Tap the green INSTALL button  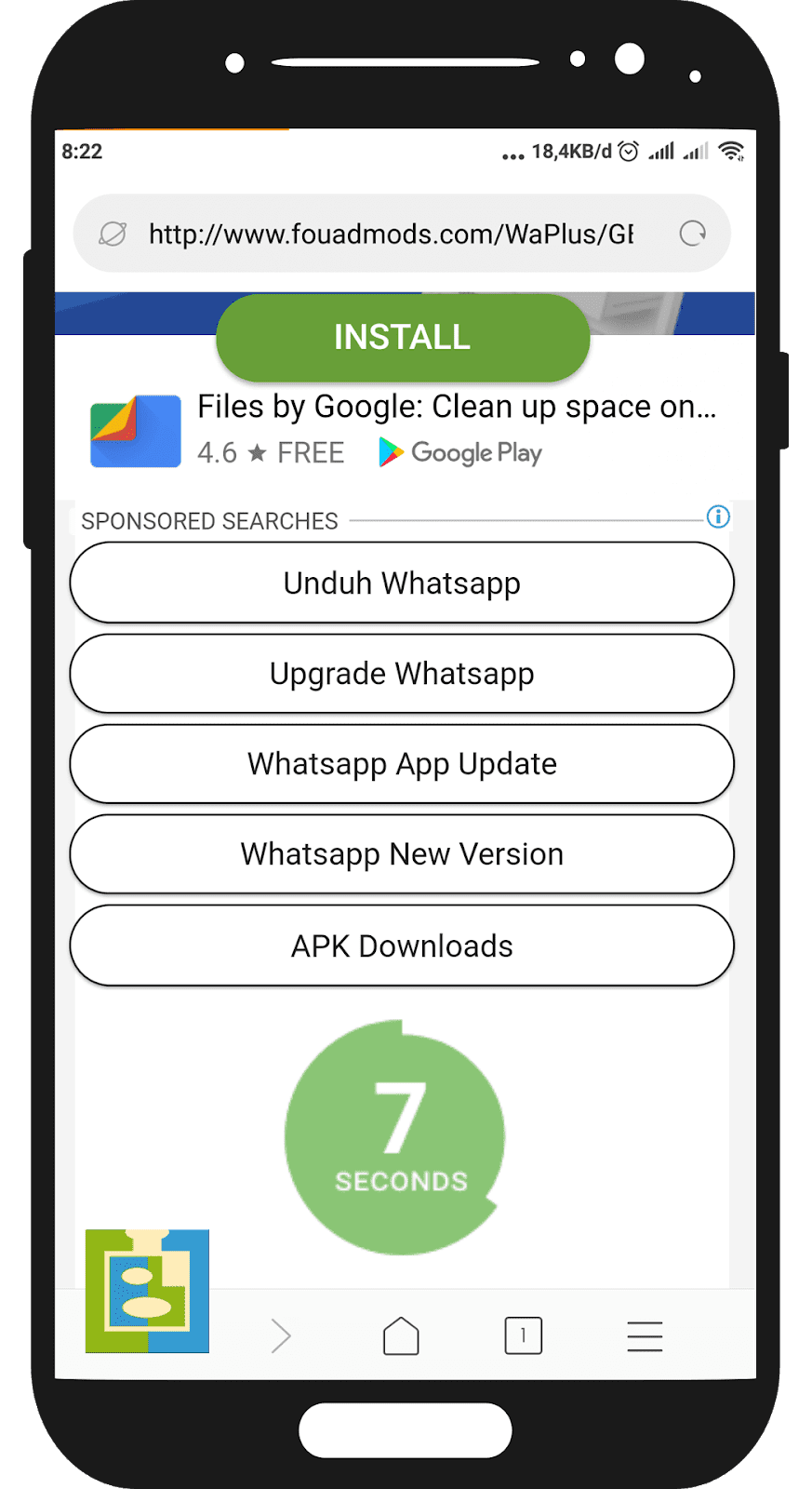(x=403, y=338)
